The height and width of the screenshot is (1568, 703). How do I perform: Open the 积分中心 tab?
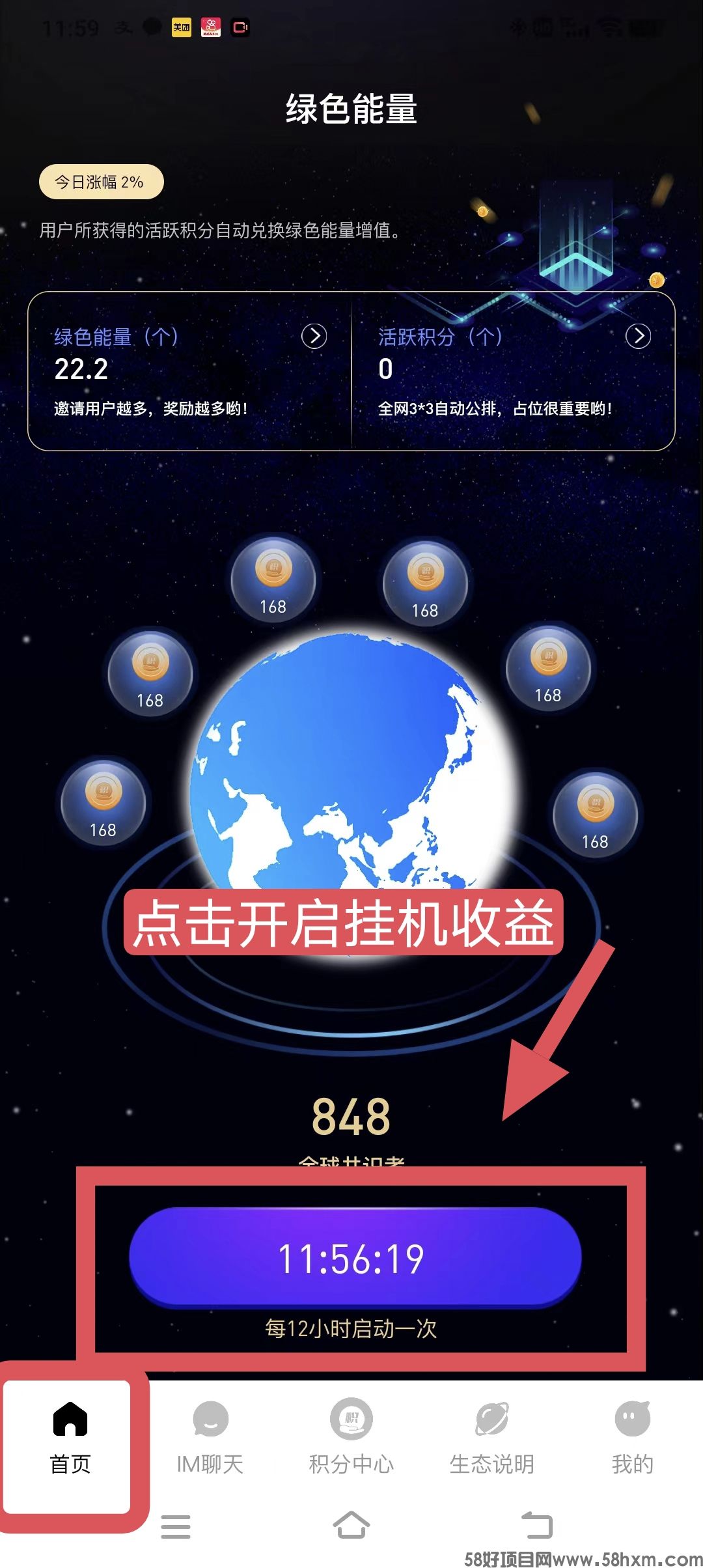[x=351, y=1438]
